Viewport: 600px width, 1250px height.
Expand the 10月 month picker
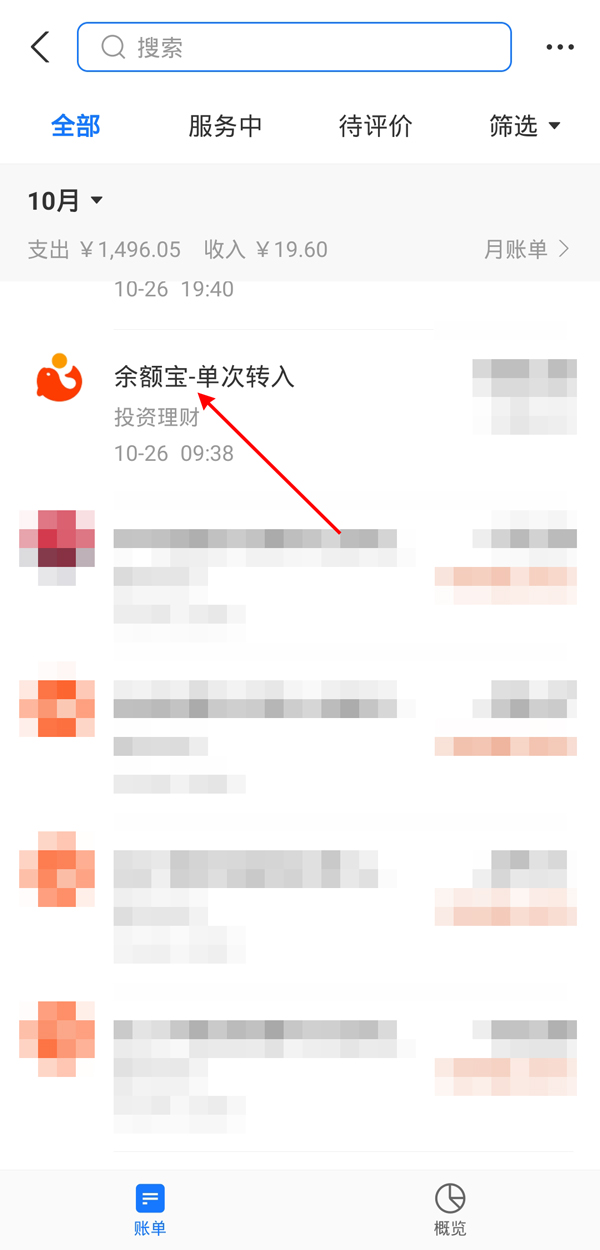coord(66,201)
